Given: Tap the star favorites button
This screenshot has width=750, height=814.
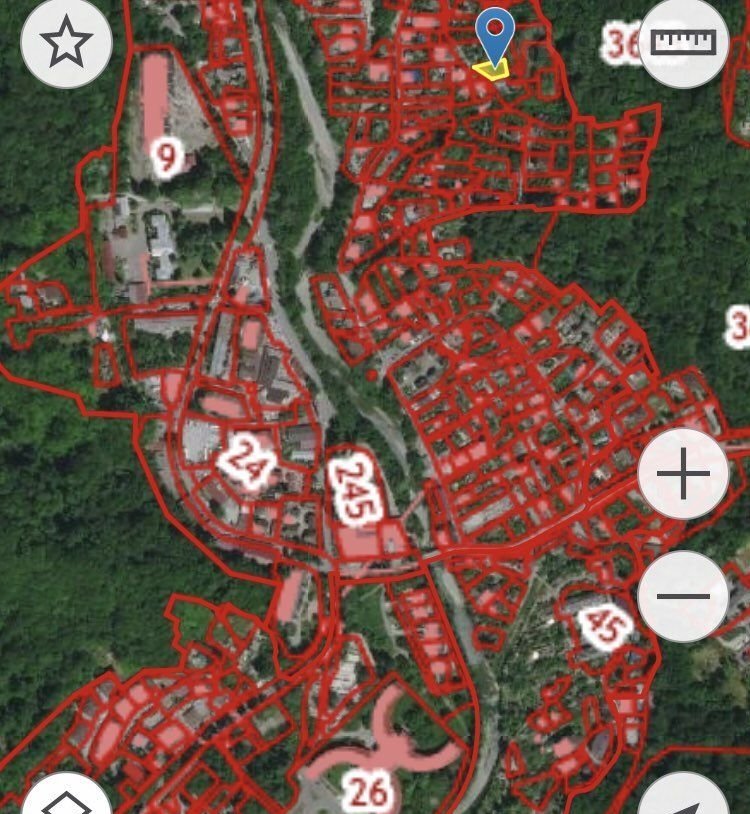Looking at the screenshot, I should pyautogui.click(x=66, y=42).
